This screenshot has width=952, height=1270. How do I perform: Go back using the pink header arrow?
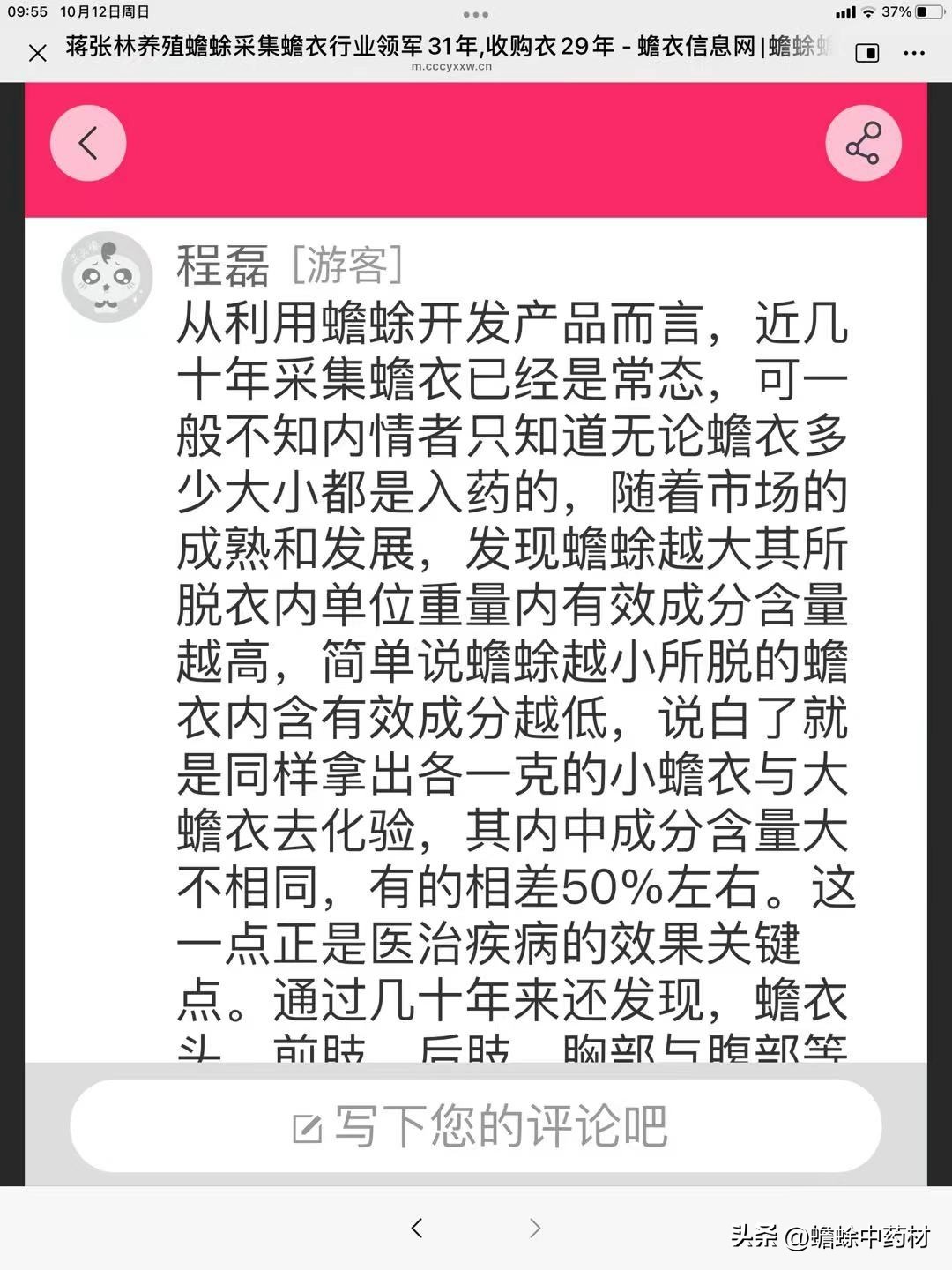click(x=88, y=143)
